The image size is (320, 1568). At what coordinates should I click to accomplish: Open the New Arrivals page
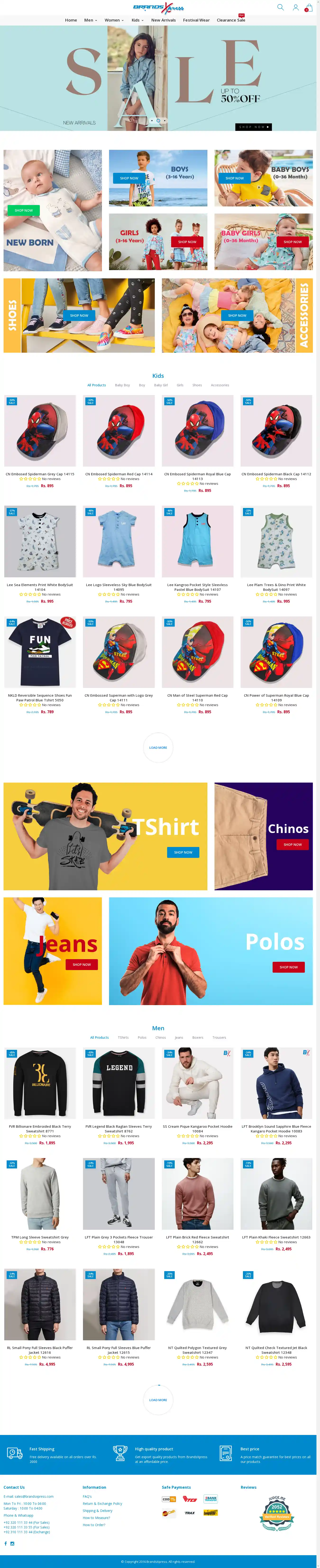click(x=163, y=20)
